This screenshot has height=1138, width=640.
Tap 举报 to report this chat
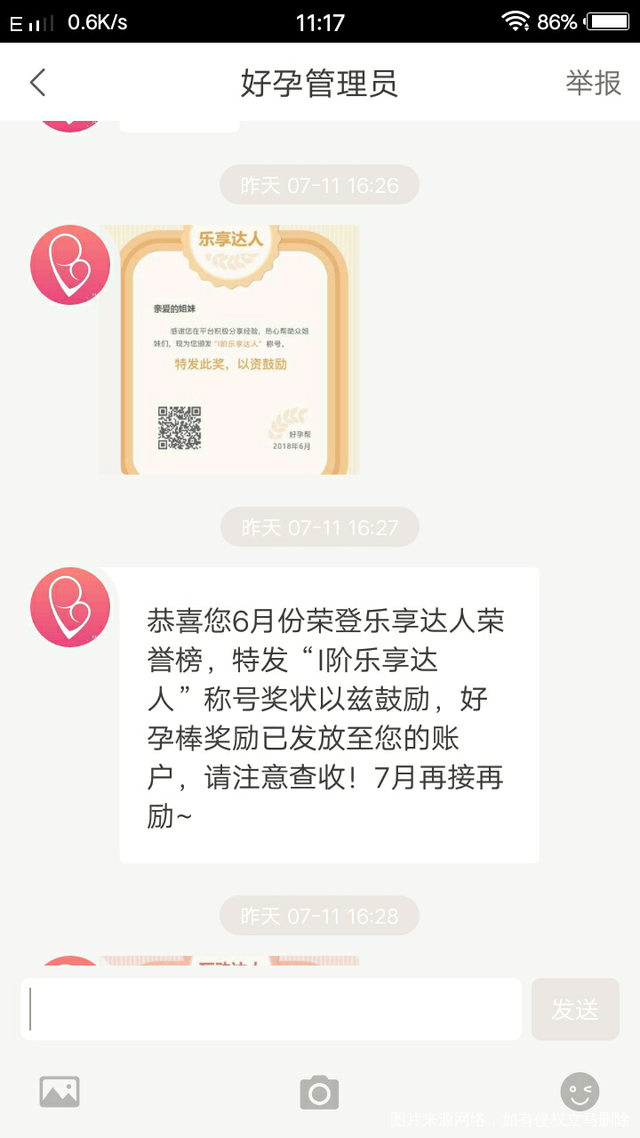[593, 82]
